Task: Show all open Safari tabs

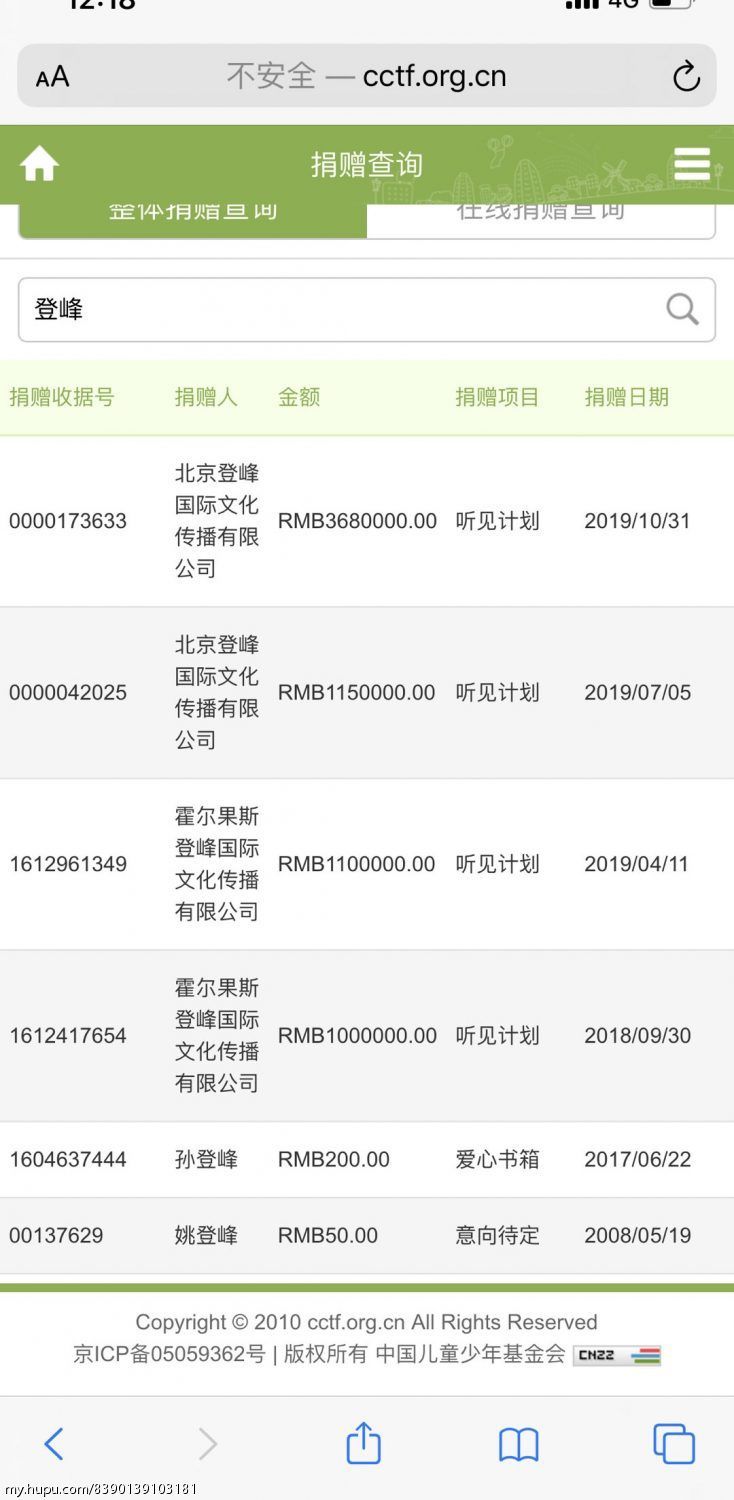Action: coord(674,1444)
